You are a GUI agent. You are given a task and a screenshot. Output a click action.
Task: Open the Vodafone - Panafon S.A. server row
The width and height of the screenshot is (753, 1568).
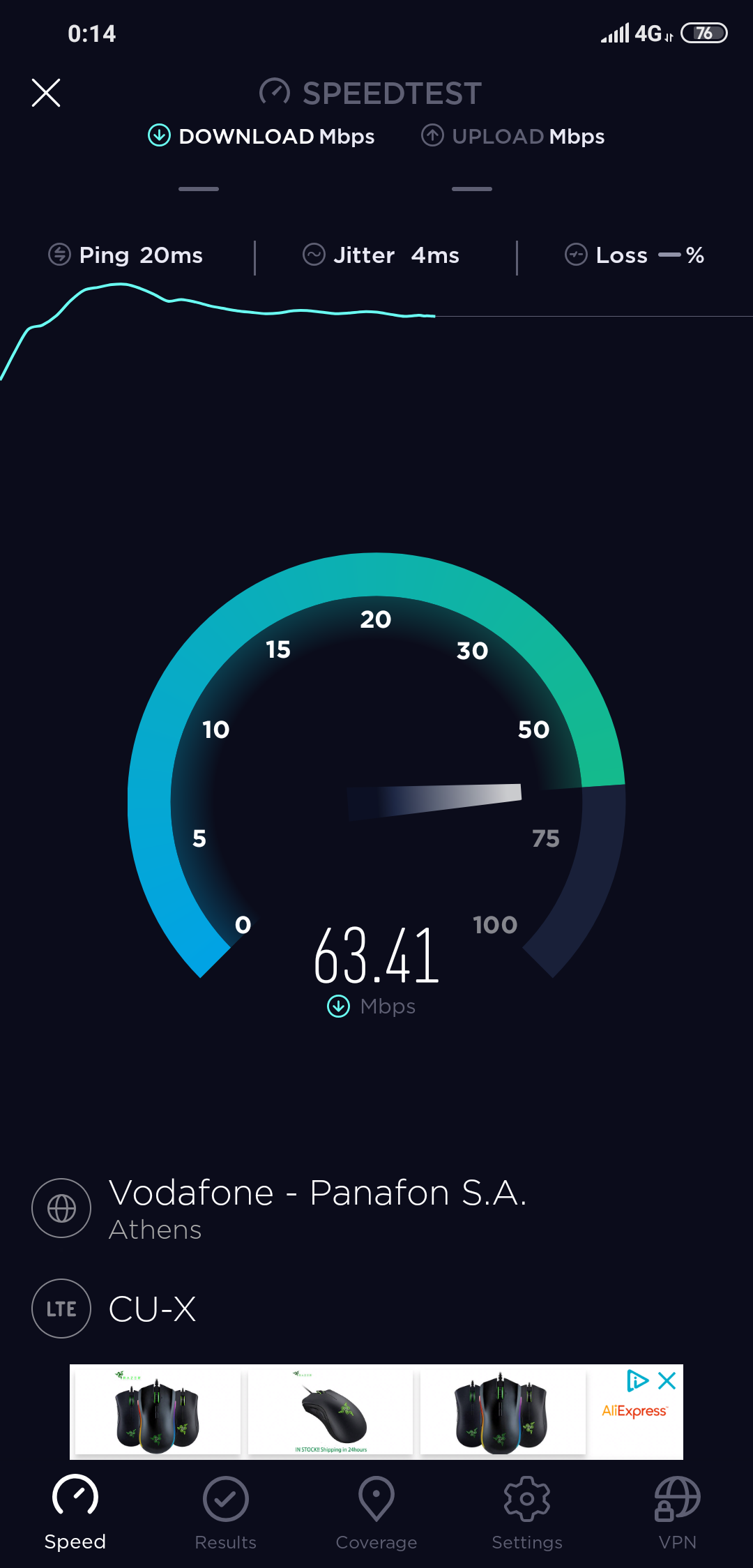click(x=317, y=1207)
